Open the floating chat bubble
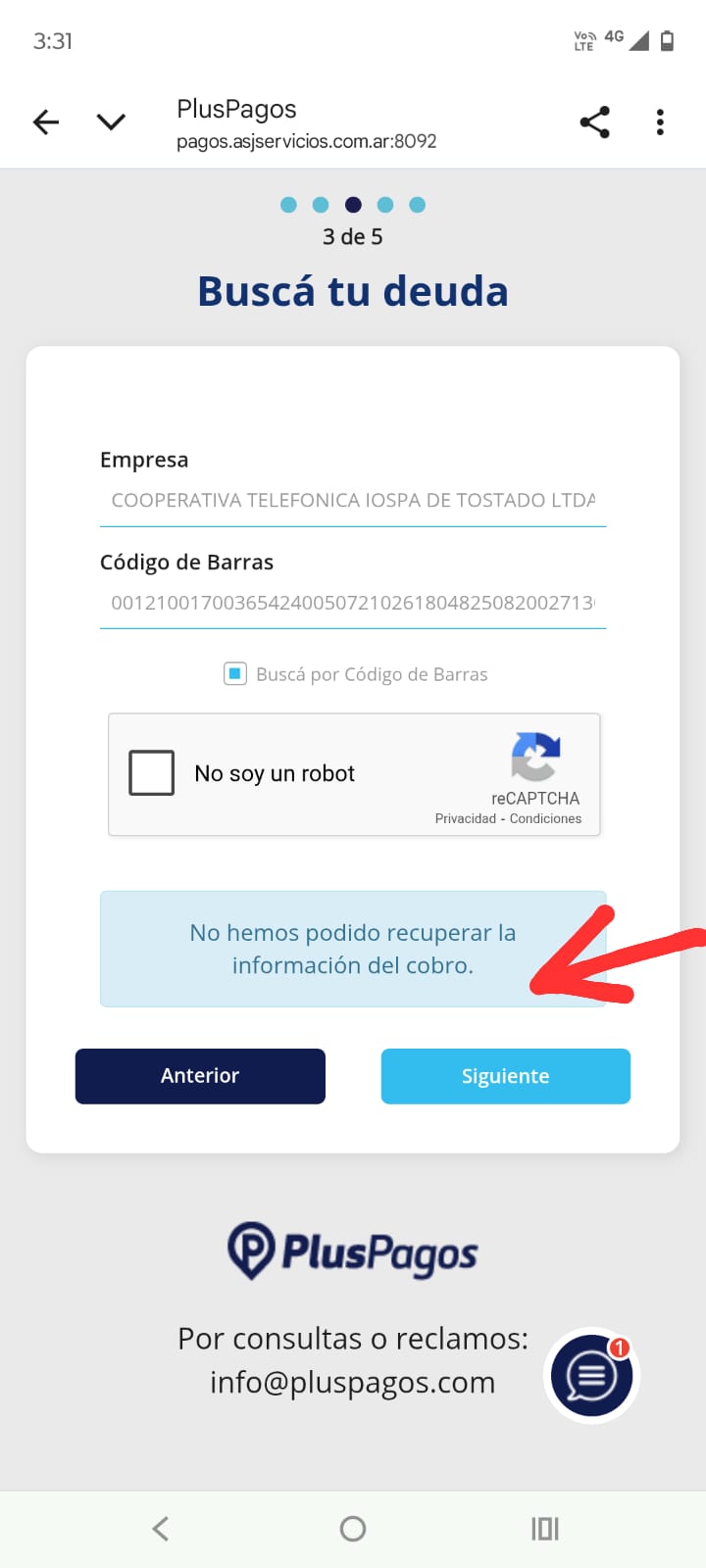Screen dimensions: 706x1568 pos(591,1376)
